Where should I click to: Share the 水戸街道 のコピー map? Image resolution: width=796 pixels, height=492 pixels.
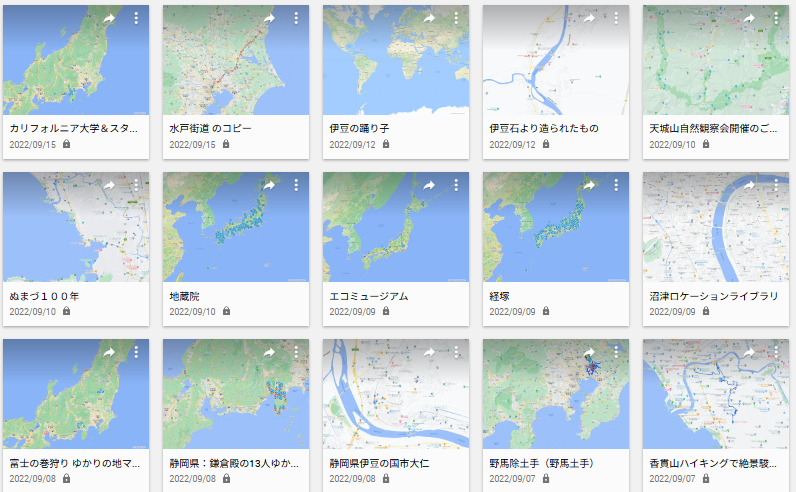(x=269, y=19)
